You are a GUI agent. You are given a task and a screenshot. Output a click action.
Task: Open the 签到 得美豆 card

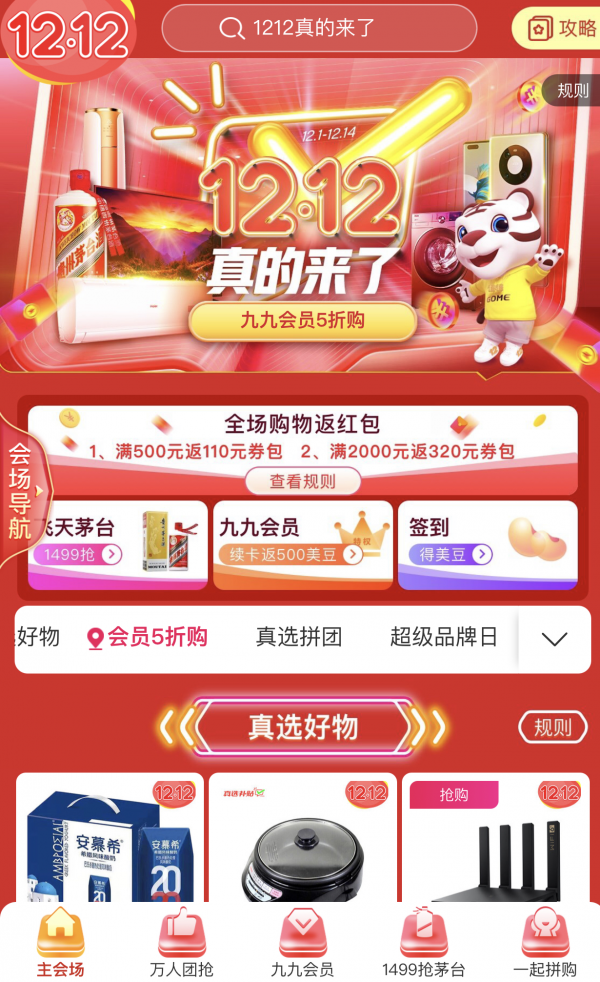(x=487, y=544)
